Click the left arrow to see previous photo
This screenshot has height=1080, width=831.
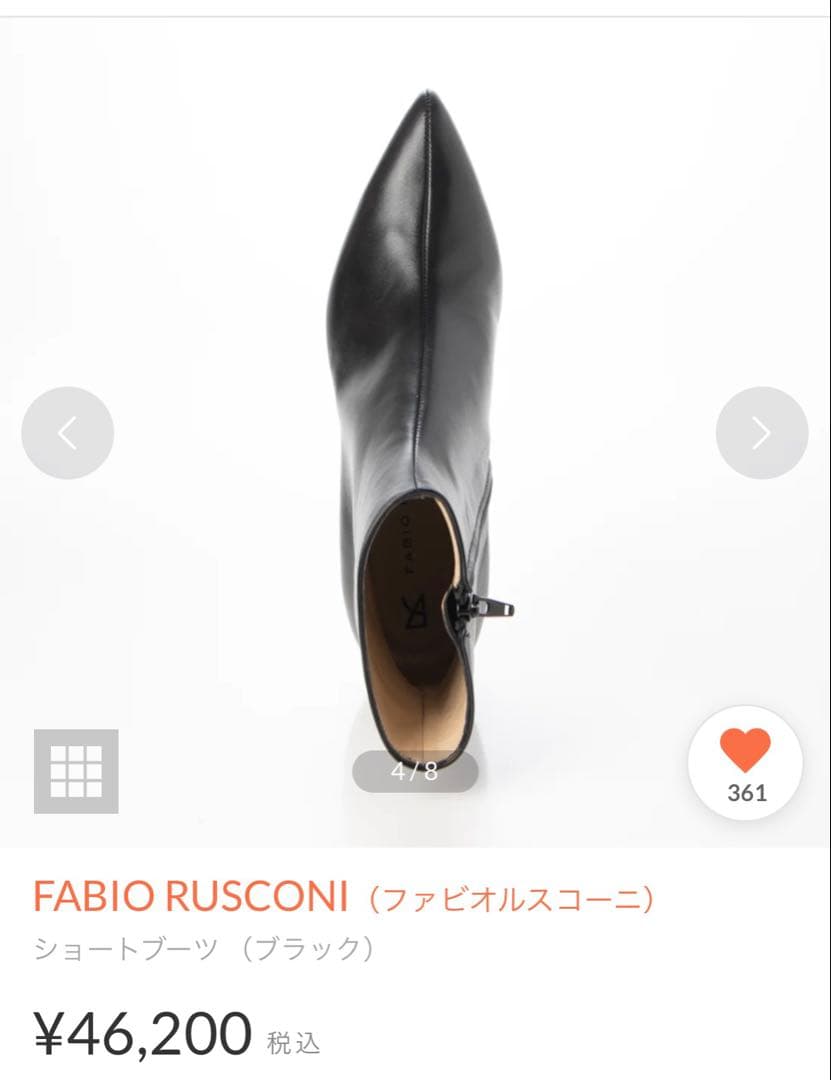click(x=68, y=432)
